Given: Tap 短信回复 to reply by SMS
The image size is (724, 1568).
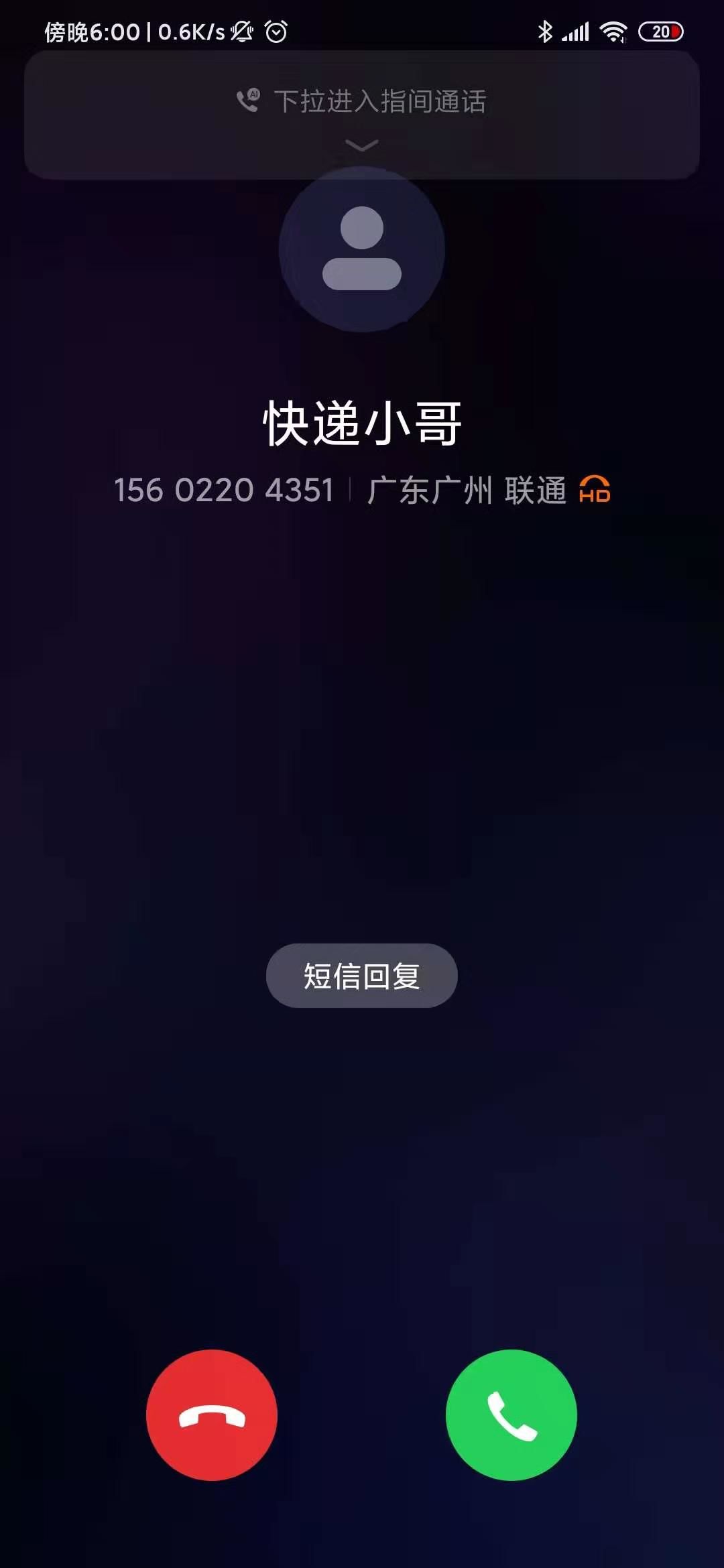Looking at the screenshot, I should coord(362,976).
